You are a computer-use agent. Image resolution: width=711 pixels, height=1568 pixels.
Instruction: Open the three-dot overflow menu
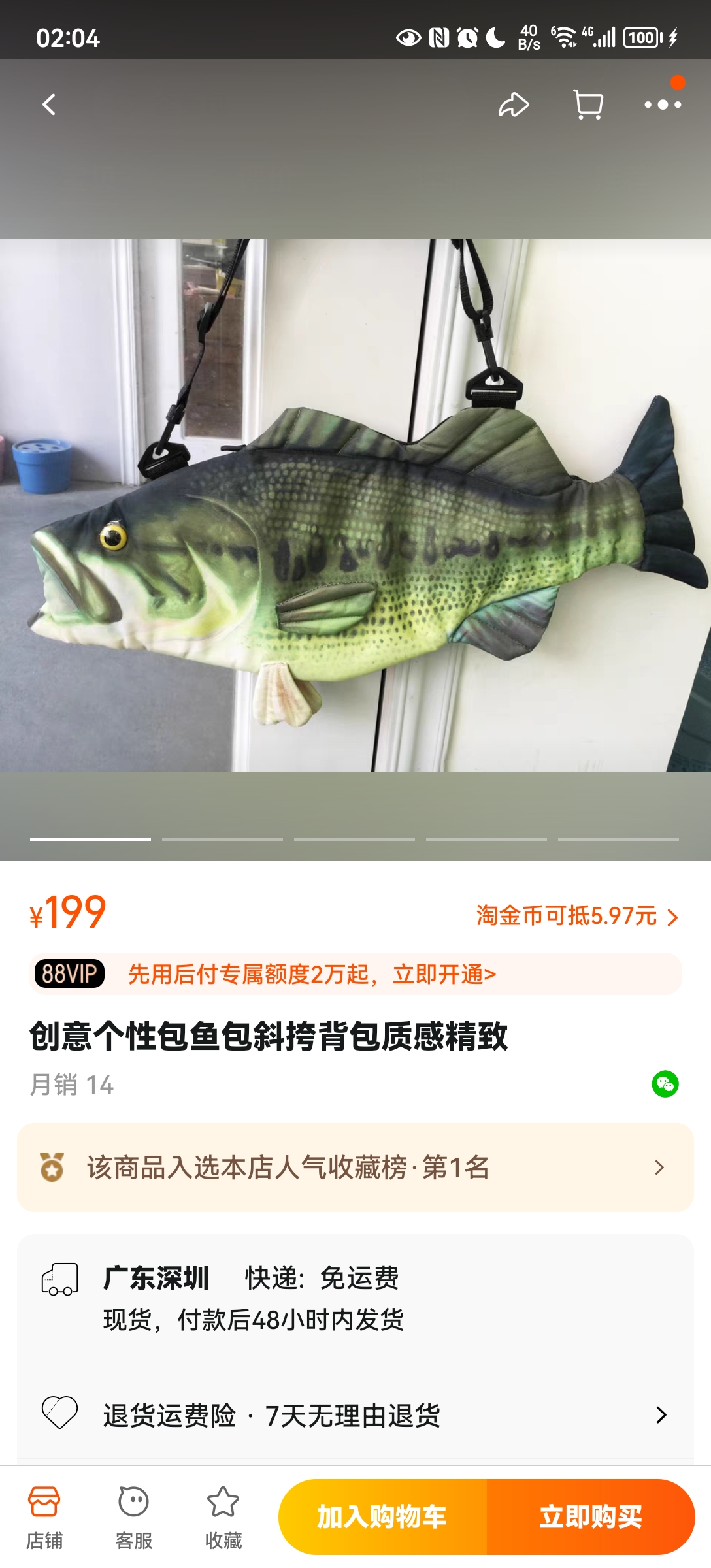click(662, 105)
